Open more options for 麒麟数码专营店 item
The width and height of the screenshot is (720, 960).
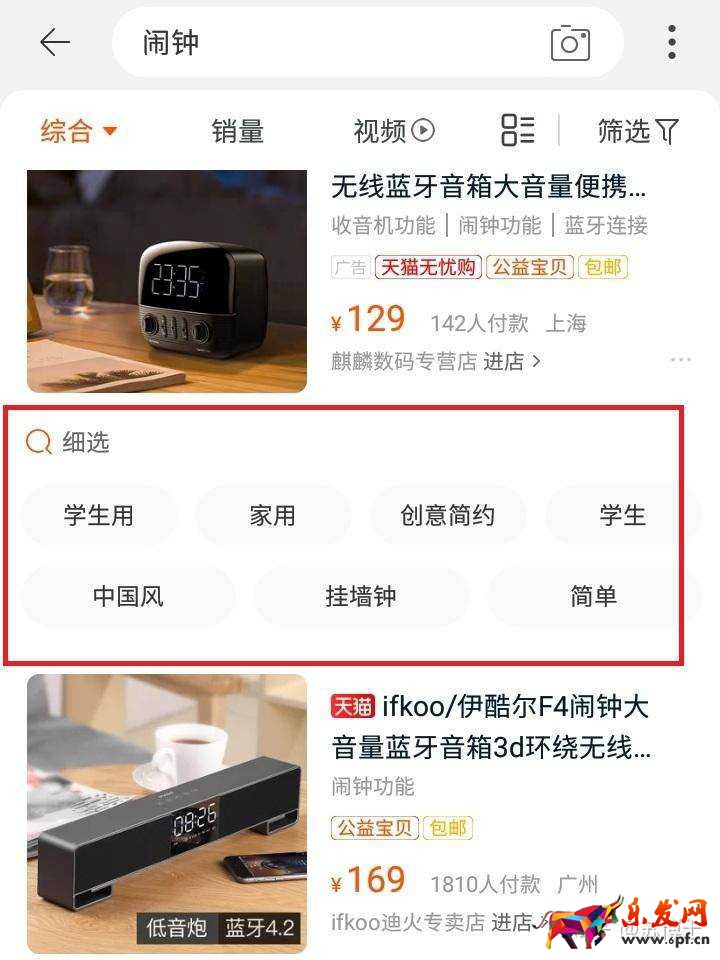coord(680,360)
